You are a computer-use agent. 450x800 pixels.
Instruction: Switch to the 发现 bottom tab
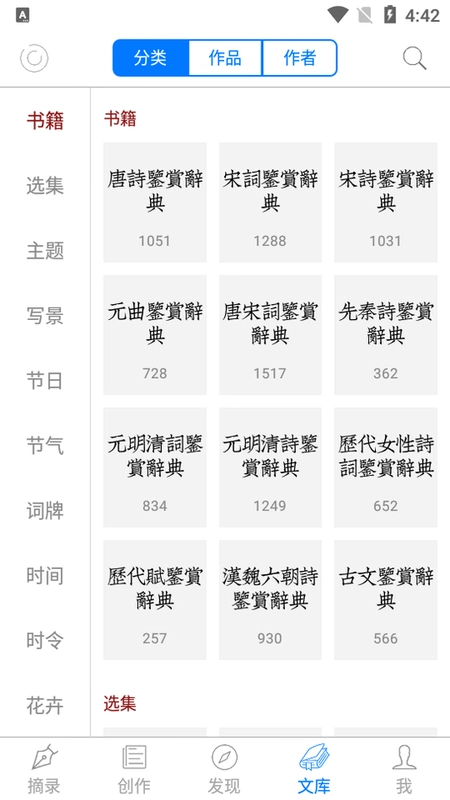click(x=224, y=769)
